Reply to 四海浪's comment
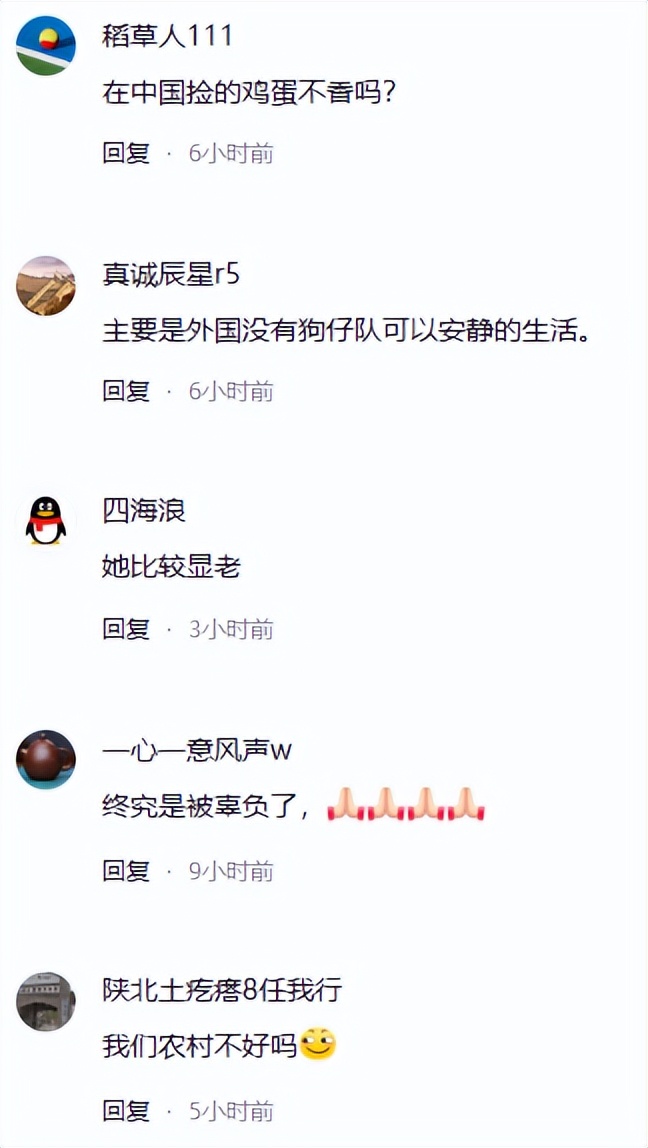 click(x=126, y=629)
